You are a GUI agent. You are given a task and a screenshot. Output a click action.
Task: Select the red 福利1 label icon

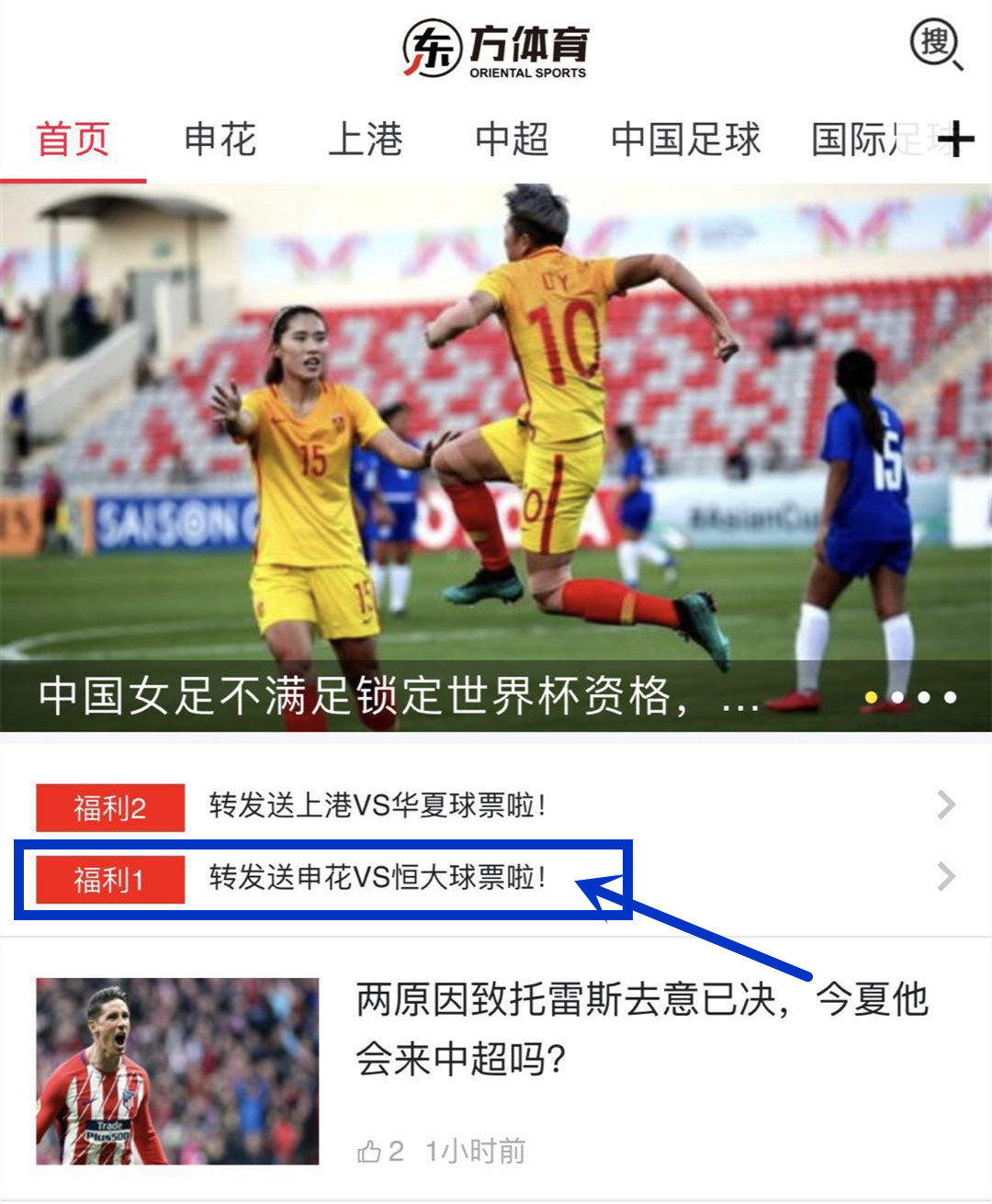click(108, 880)
